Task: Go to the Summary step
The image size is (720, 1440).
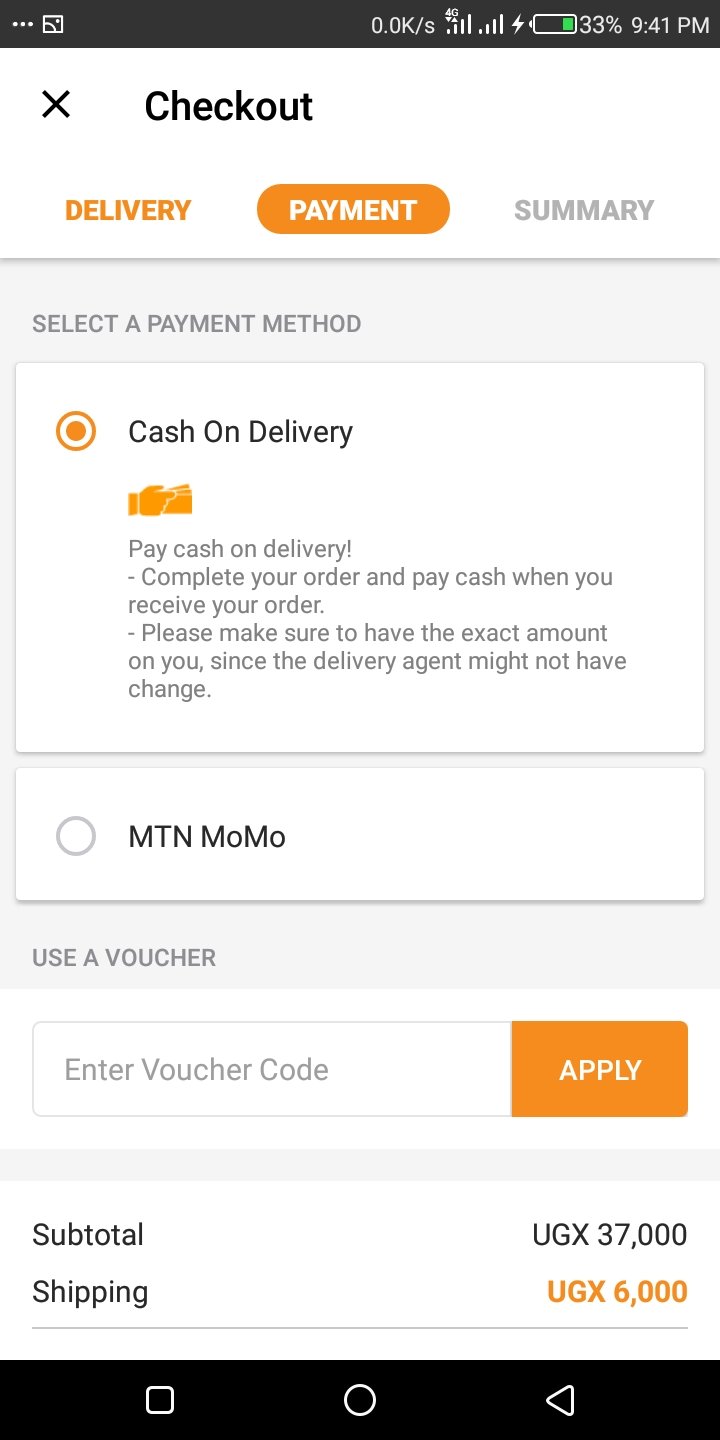Action: pos(584,210)
